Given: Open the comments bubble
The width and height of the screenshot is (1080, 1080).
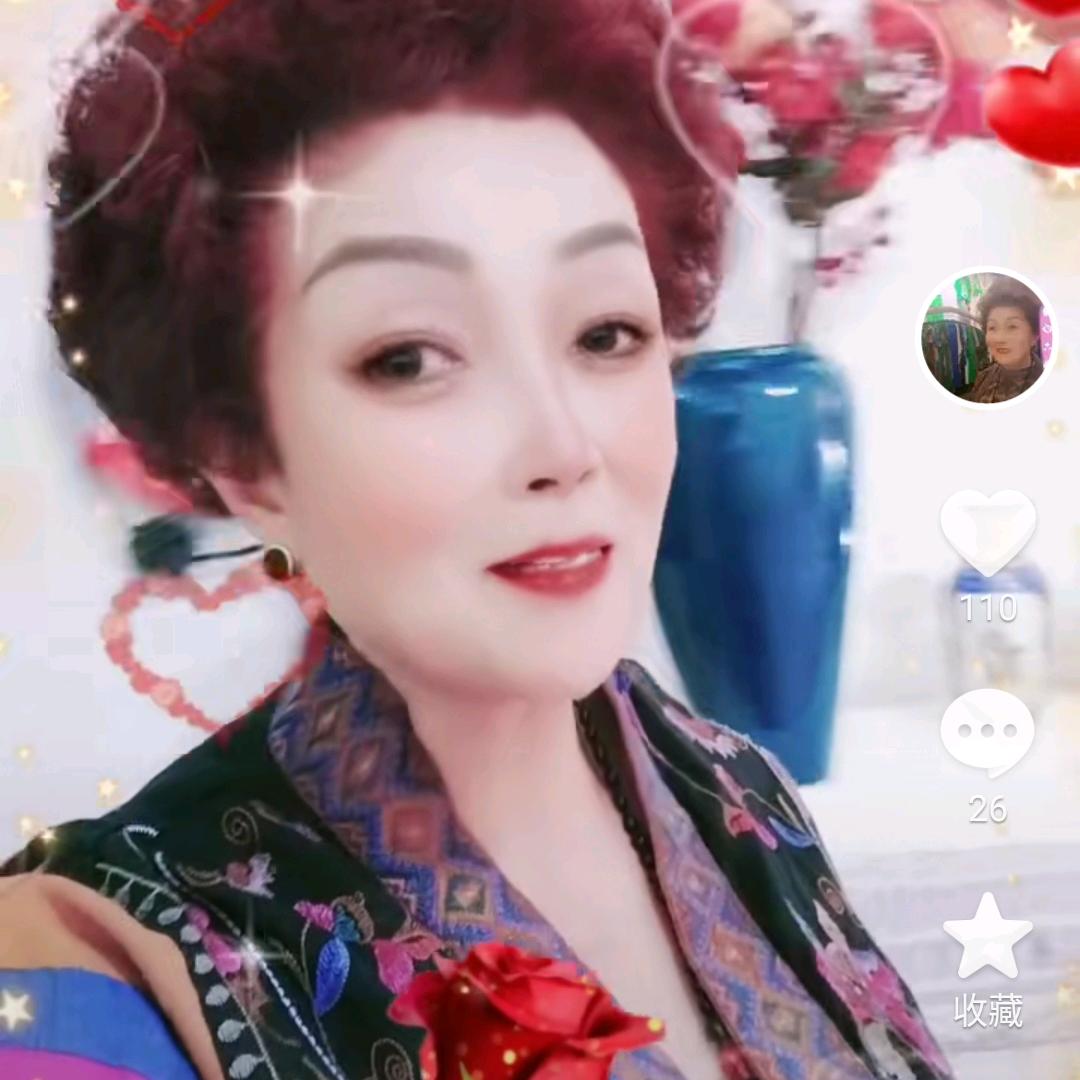Looking at the screenshot, I should pos(987,732).
